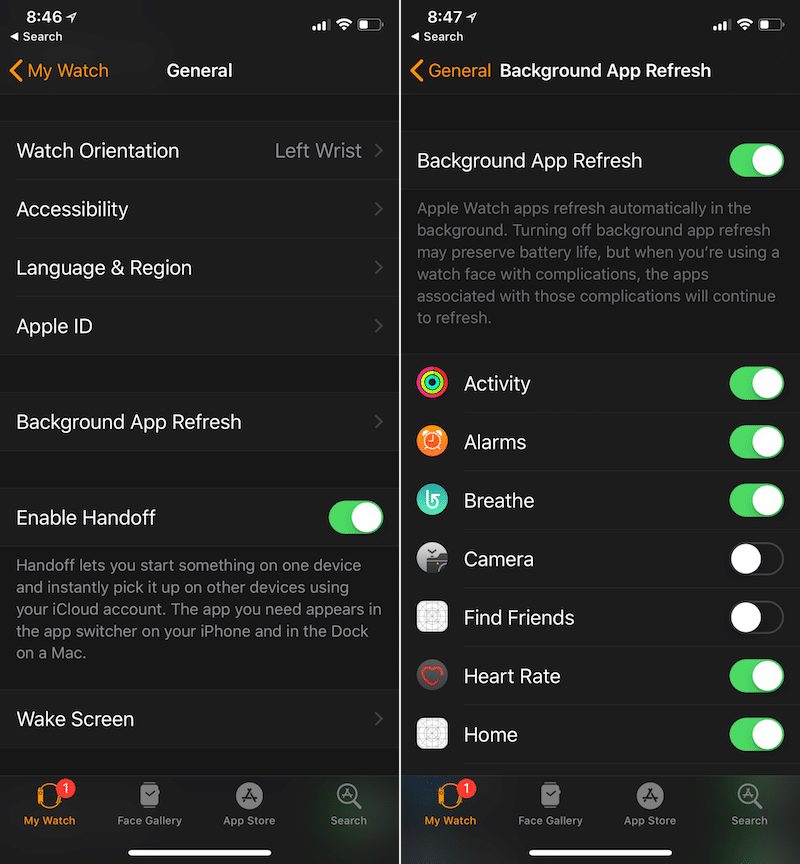Turn on Find Friends refresh
Viewport: 800px width, 864px height.
[756, 618]
